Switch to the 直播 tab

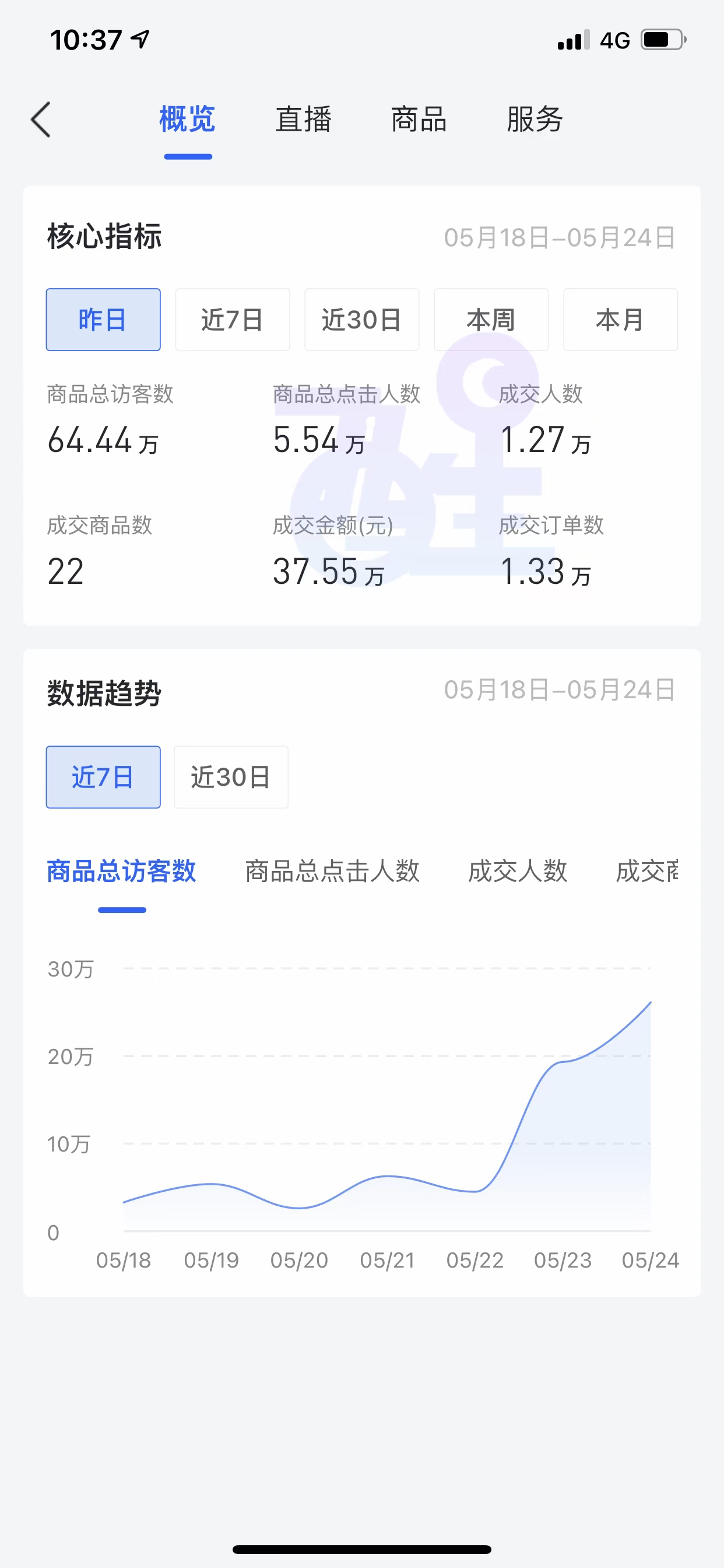[x=303, y=120]
